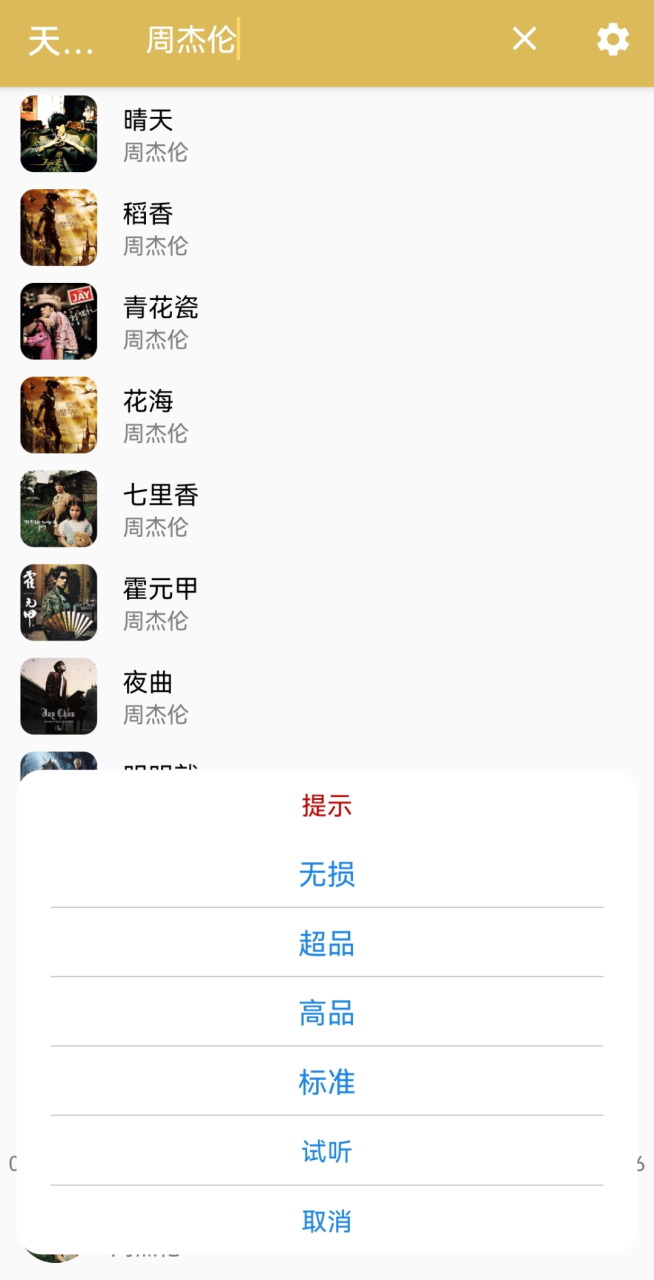
Task: Dismiss the dialog with 取消
Action: [x=327, y=1221]
